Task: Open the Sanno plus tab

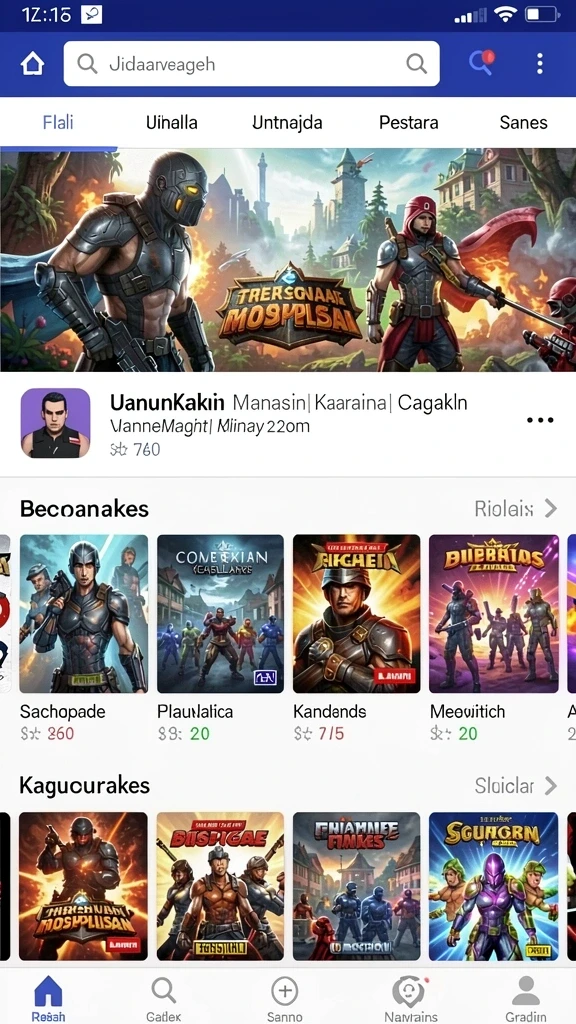Action: pyautogui.click(x=285, y=999)
